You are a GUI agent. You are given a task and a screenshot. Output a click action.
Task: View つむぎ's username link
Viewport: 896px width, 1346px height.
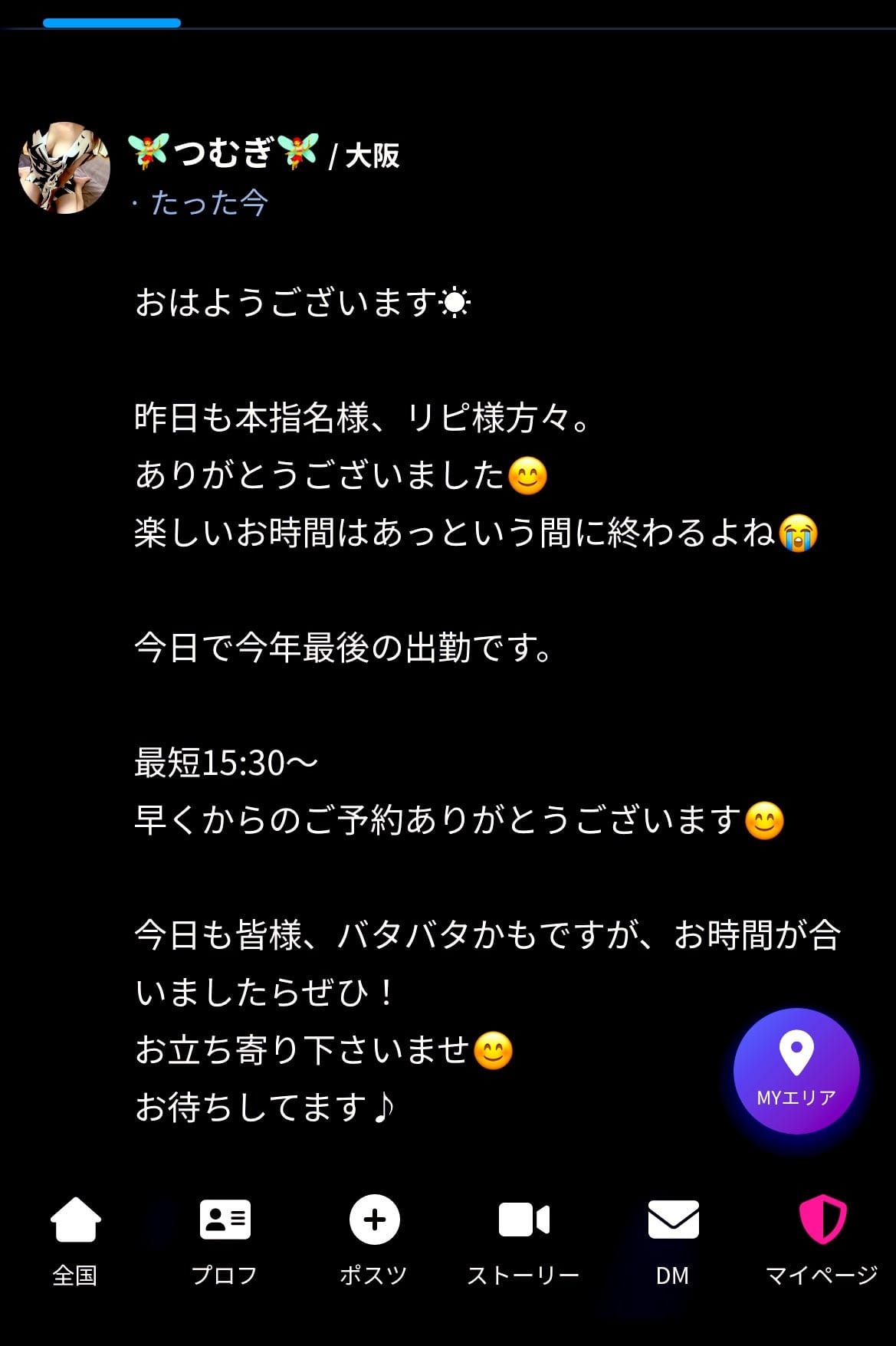click(223, 152)
